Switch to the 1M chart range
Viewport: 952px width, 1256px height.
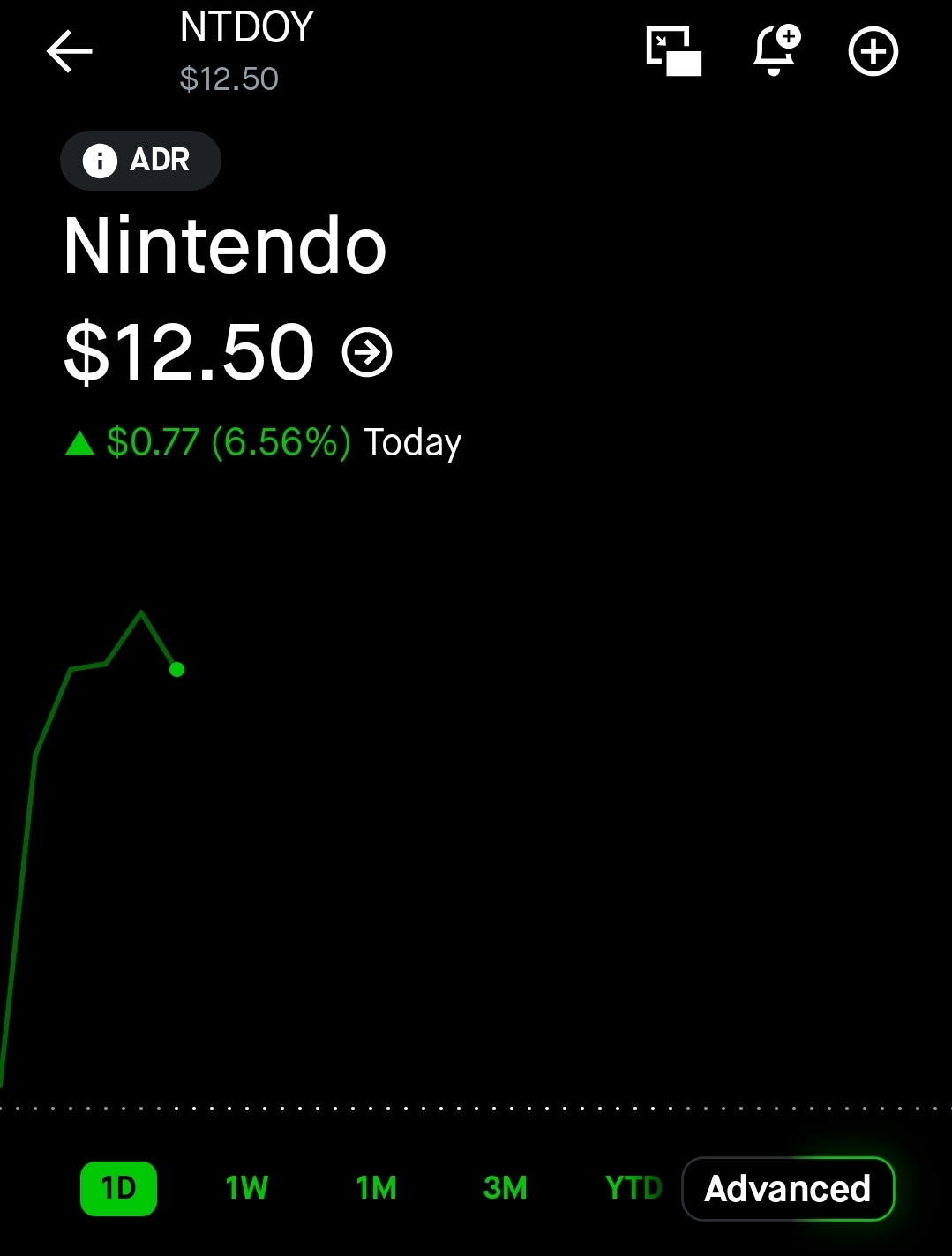[376, 1188]
